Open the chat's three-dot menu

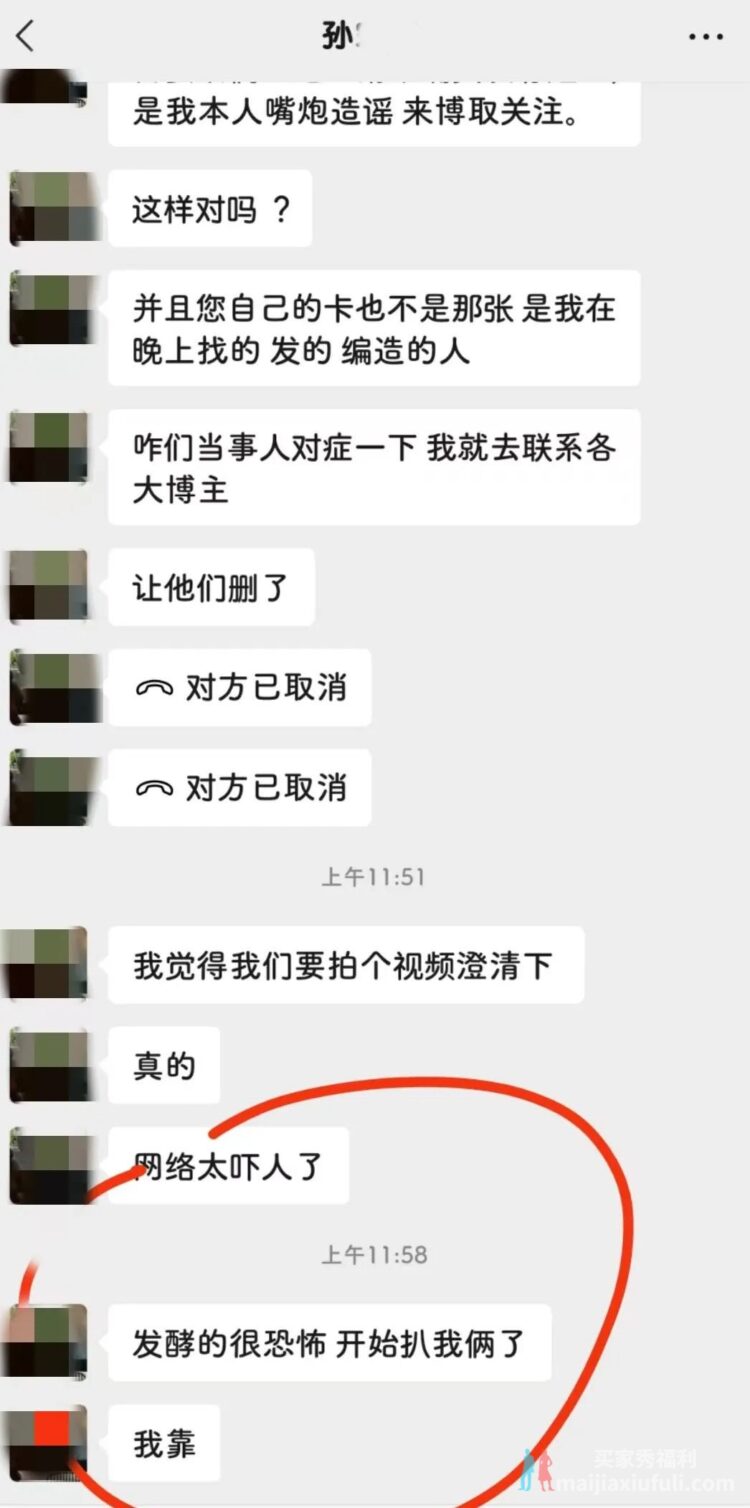pos(705,37)
